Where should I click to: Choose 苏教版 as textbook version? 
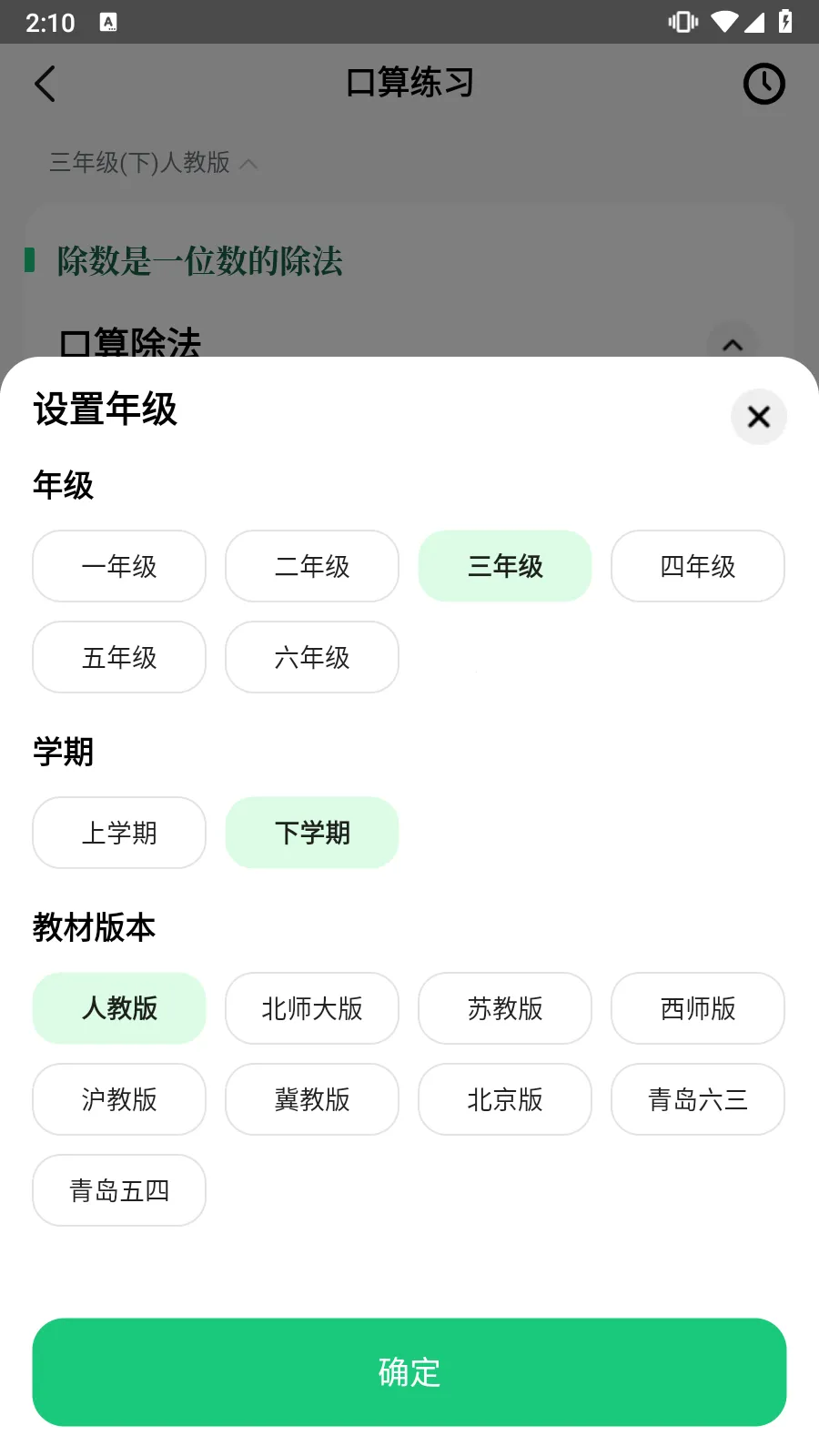click(x=505, y=1008)
